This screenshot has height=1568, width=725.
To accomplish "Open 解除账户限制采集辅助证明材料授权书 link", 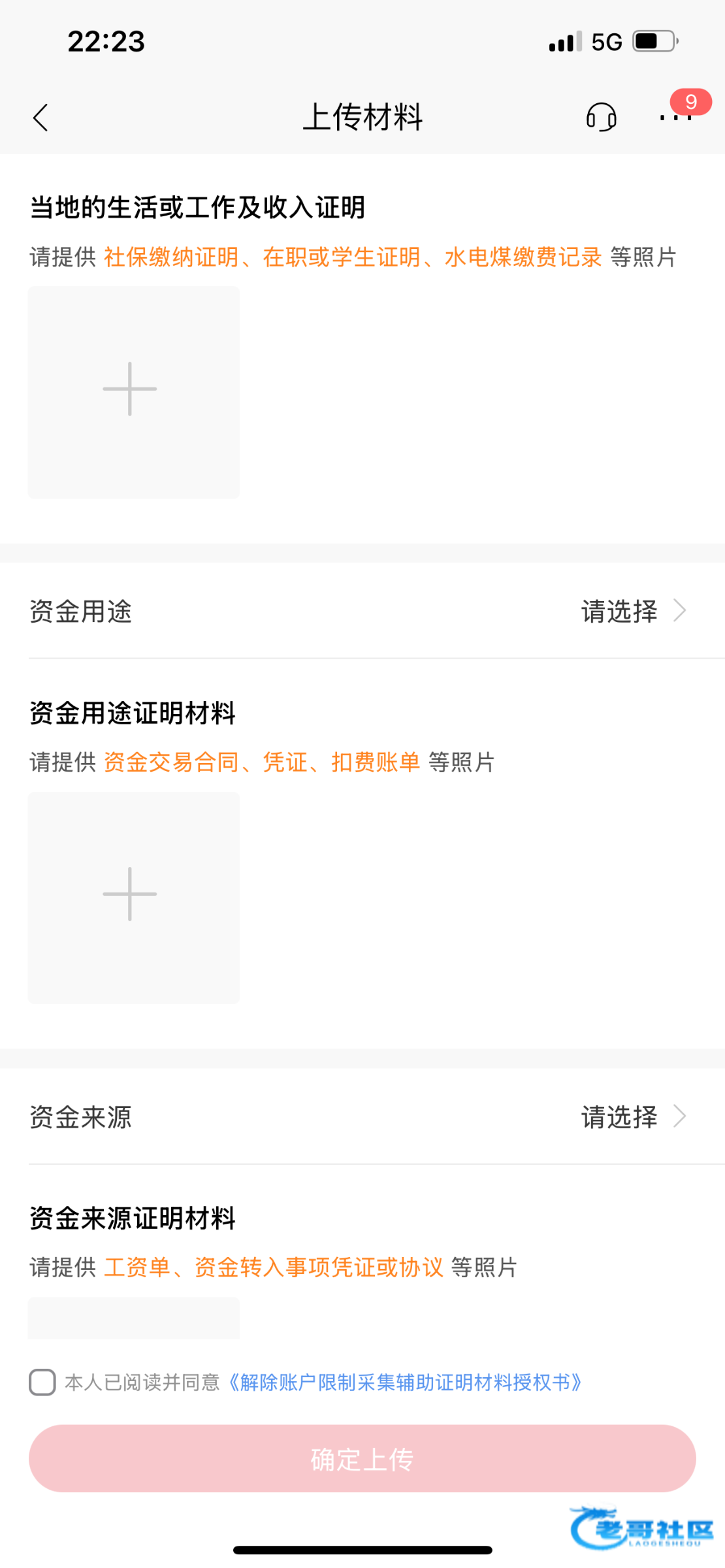I will (405, 1382).
